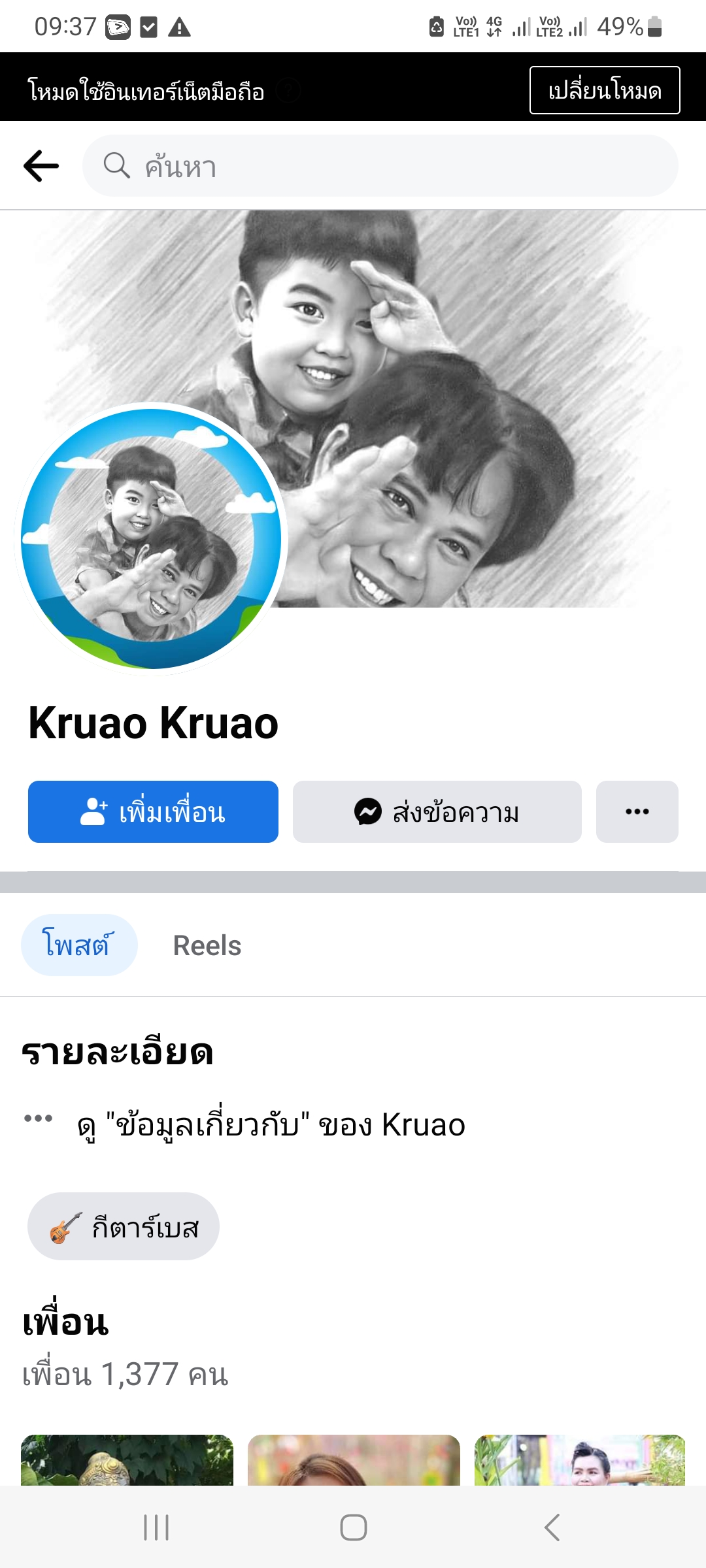The width and height of the screenshot is (706, 1568).
Task: Open Kruao Kruao's profile picture
Action: click(x=152, y=539)
